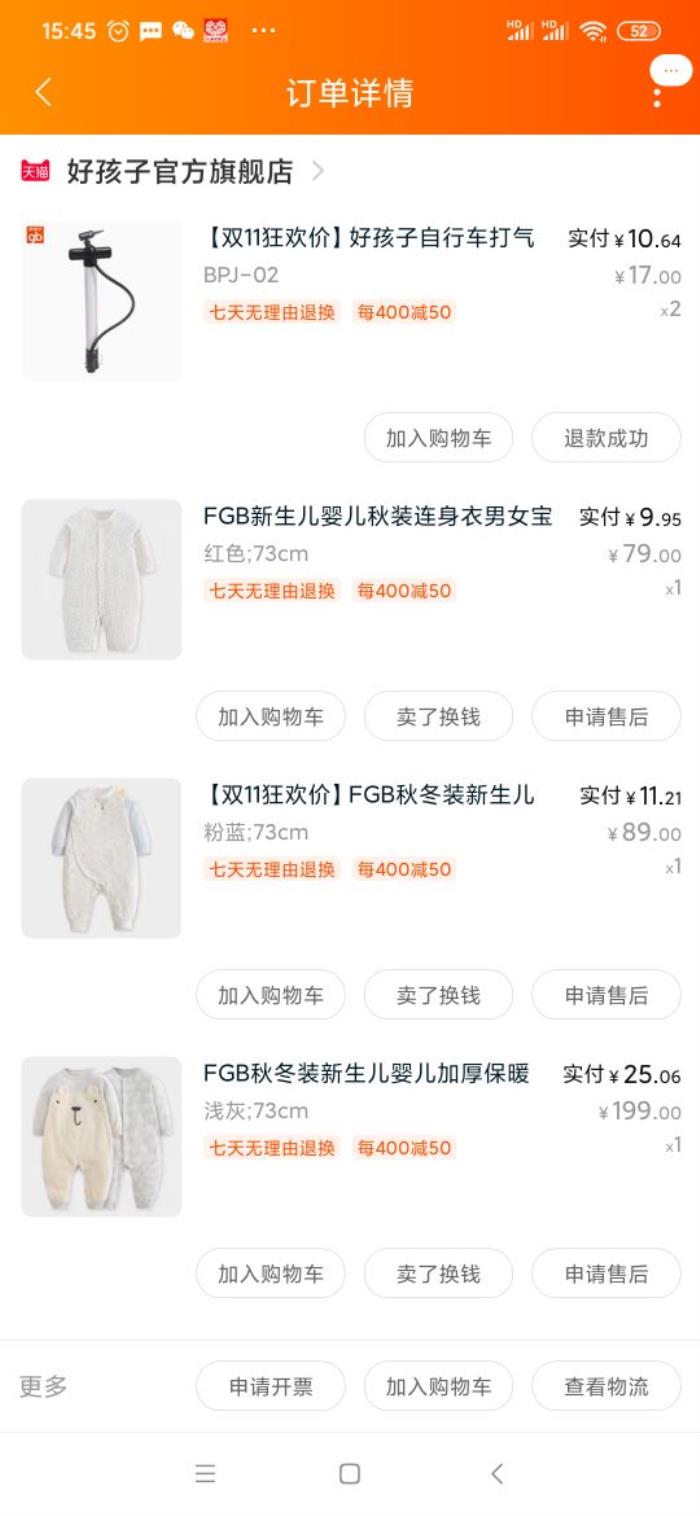Go to the system home screen
The width and height of the screenshot is (700, 1516).
(x=349, y=1474)
